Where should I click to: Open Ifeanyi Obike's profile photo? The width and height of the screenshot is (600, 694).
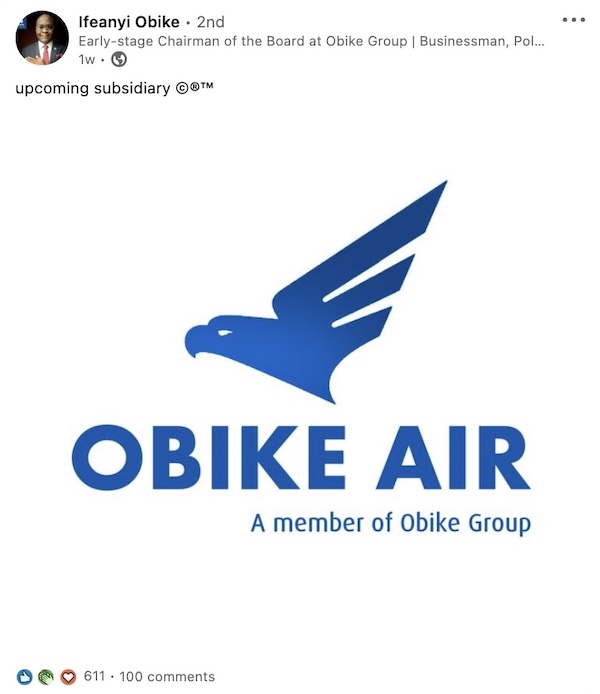coord(42,38)
